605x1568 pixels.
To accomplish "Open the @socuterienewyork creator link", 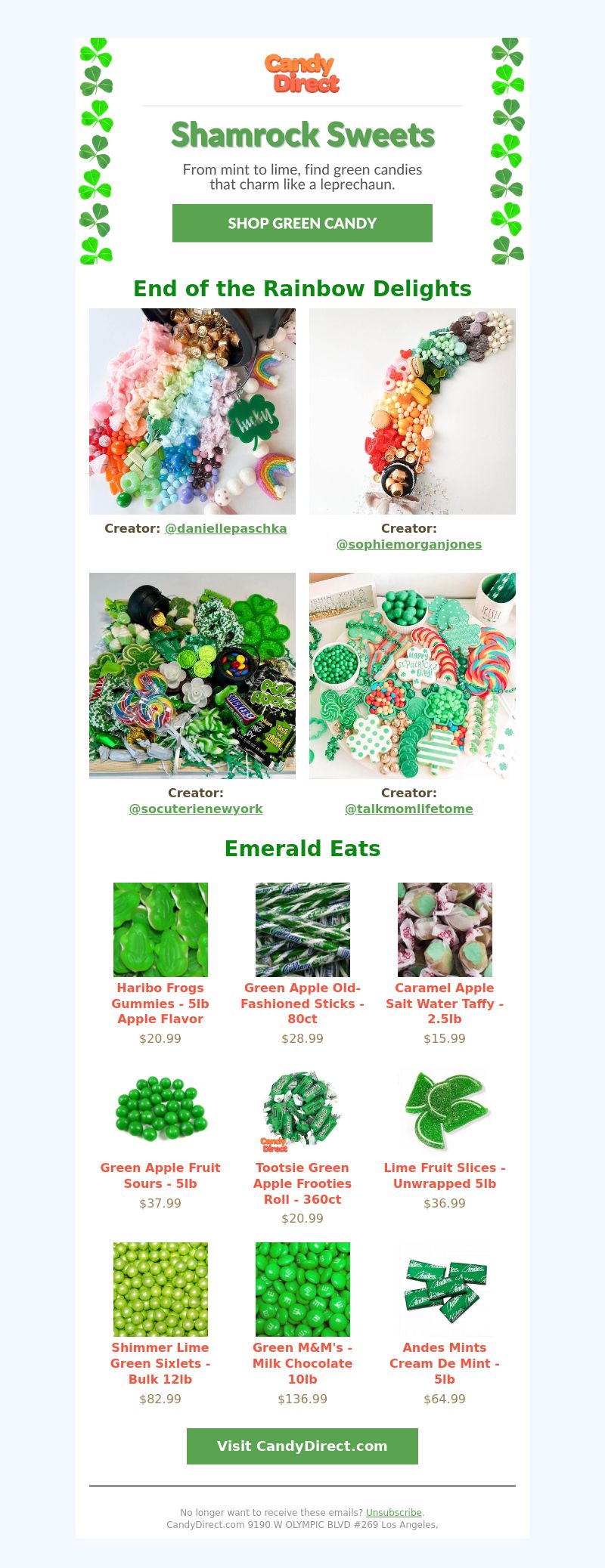I will (196, 809).
